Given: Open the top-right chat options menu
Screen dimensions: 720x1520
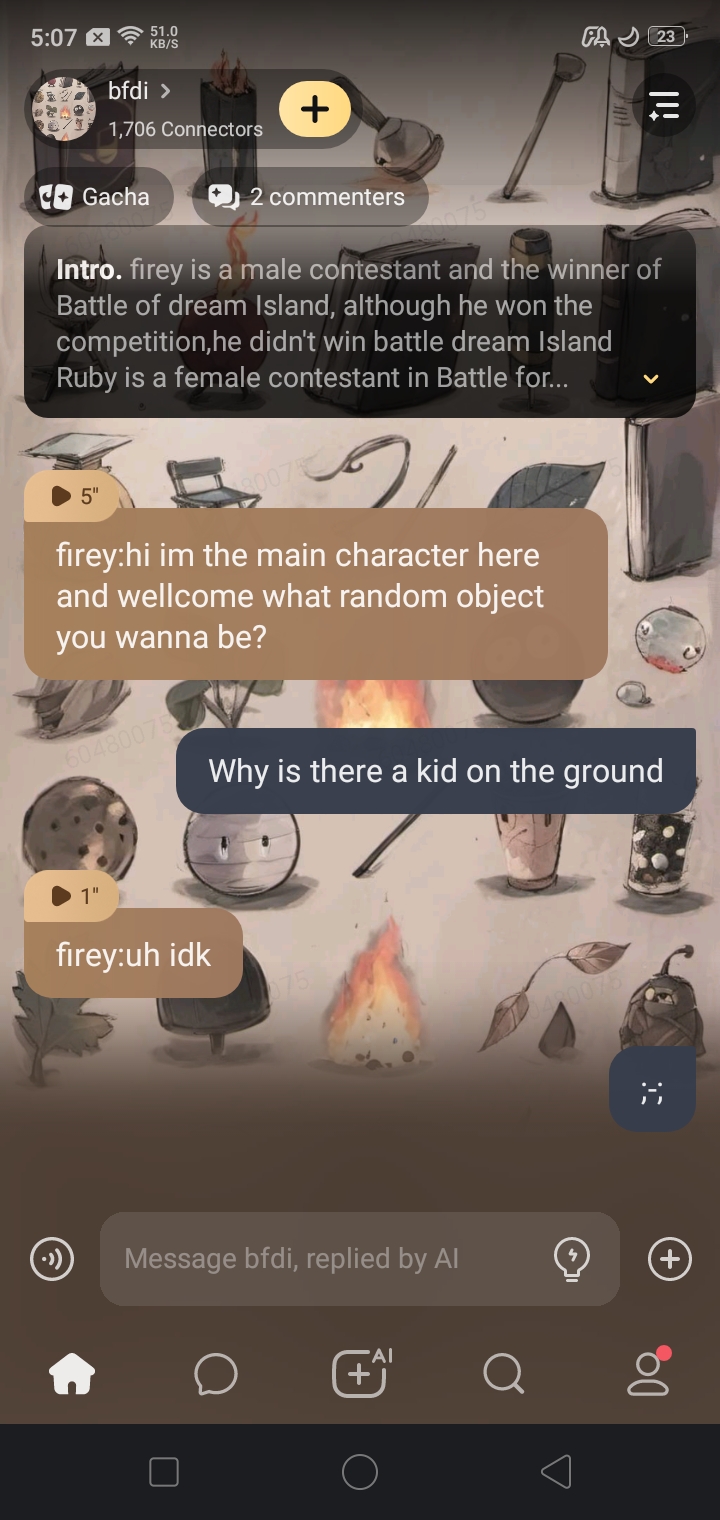Looking at the screenshot, I should pyautogui.click(x=663, y=105).
